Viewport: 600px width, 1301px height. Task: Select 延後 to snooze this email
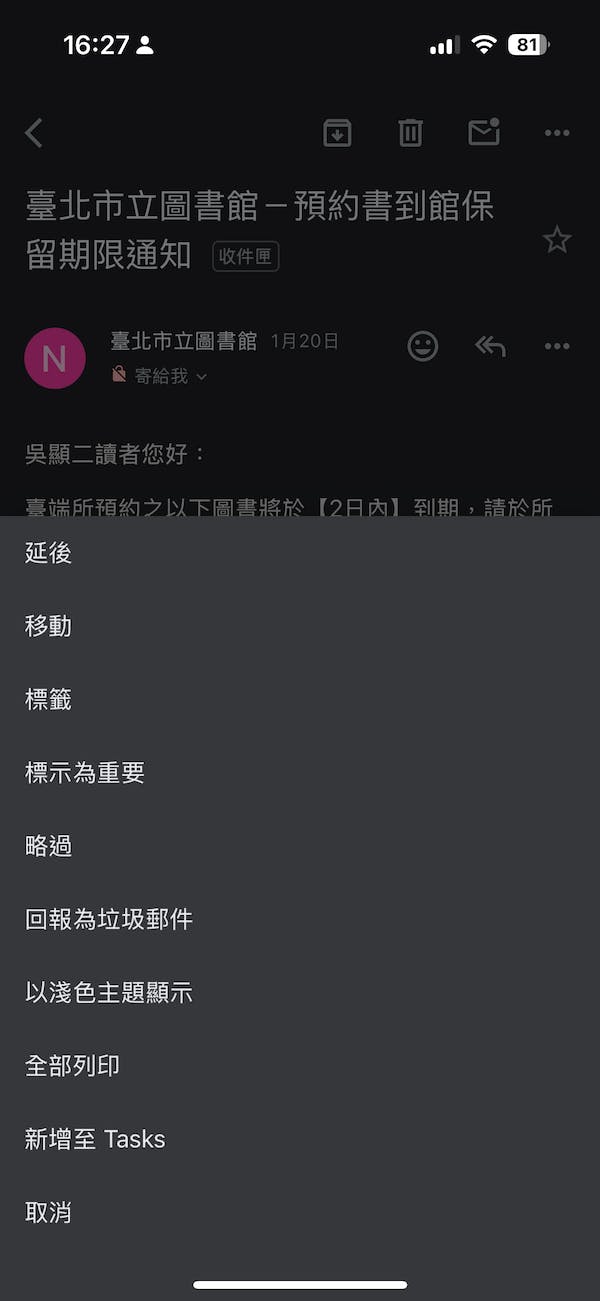[x=49, y=553]
